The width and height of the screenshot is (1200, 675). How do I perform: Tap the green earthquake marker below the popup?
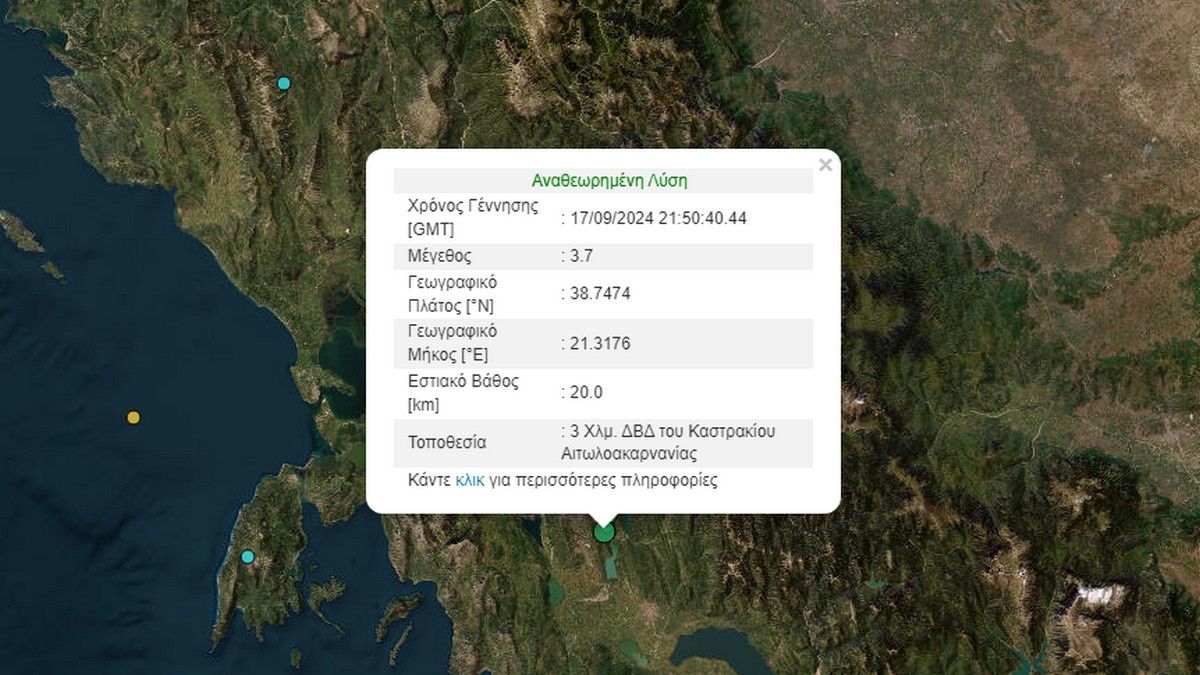pos(603,532)
